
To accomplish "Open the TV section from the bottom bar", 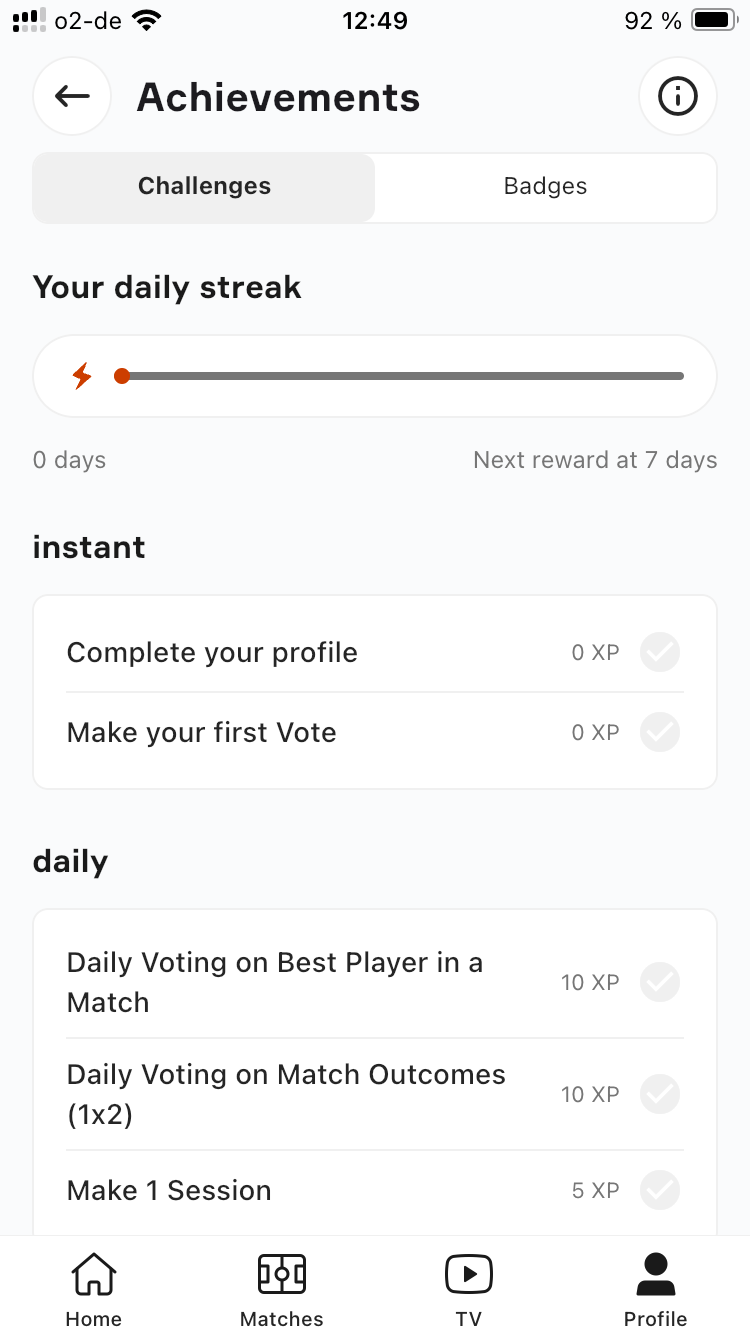I will (x=468, y=1285).
